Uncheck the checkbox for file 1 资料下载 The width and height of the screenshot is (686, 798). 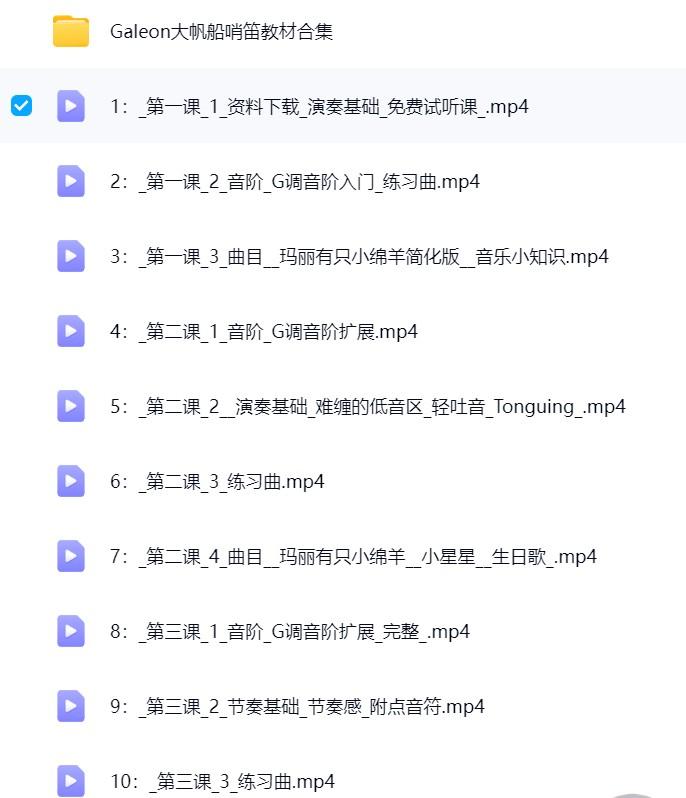[x=21, y=106]
